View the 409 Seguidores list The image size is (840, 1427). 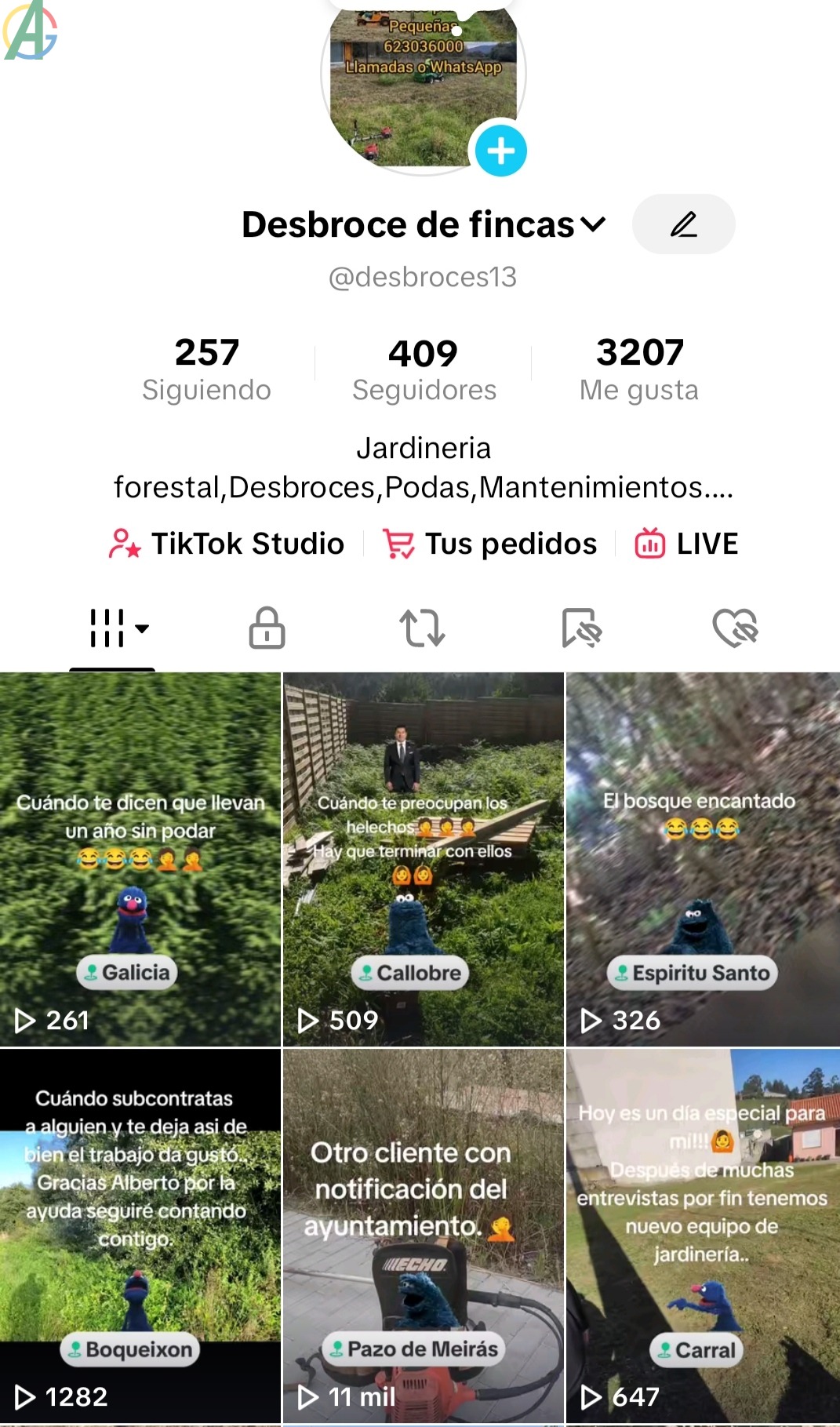tap(424, 369)
